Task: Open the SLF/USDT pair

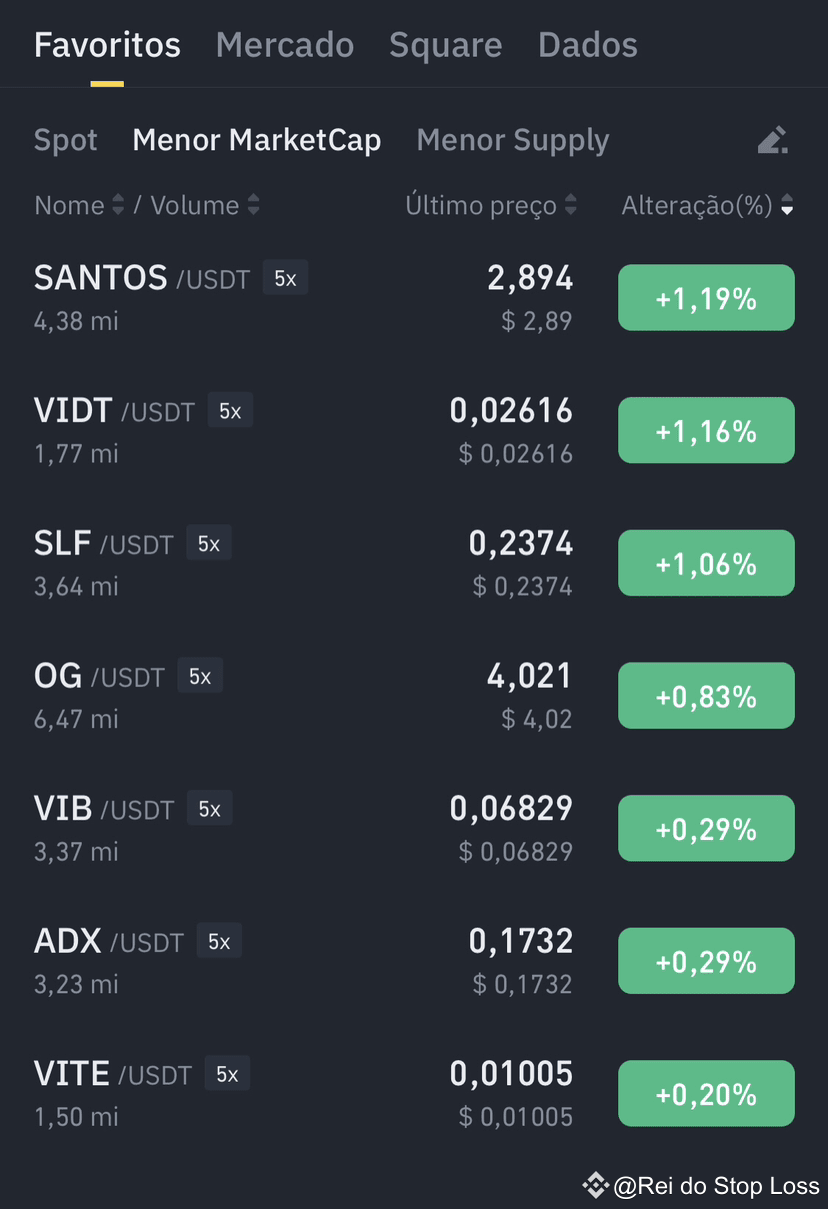Action: (x=414, y=563)
